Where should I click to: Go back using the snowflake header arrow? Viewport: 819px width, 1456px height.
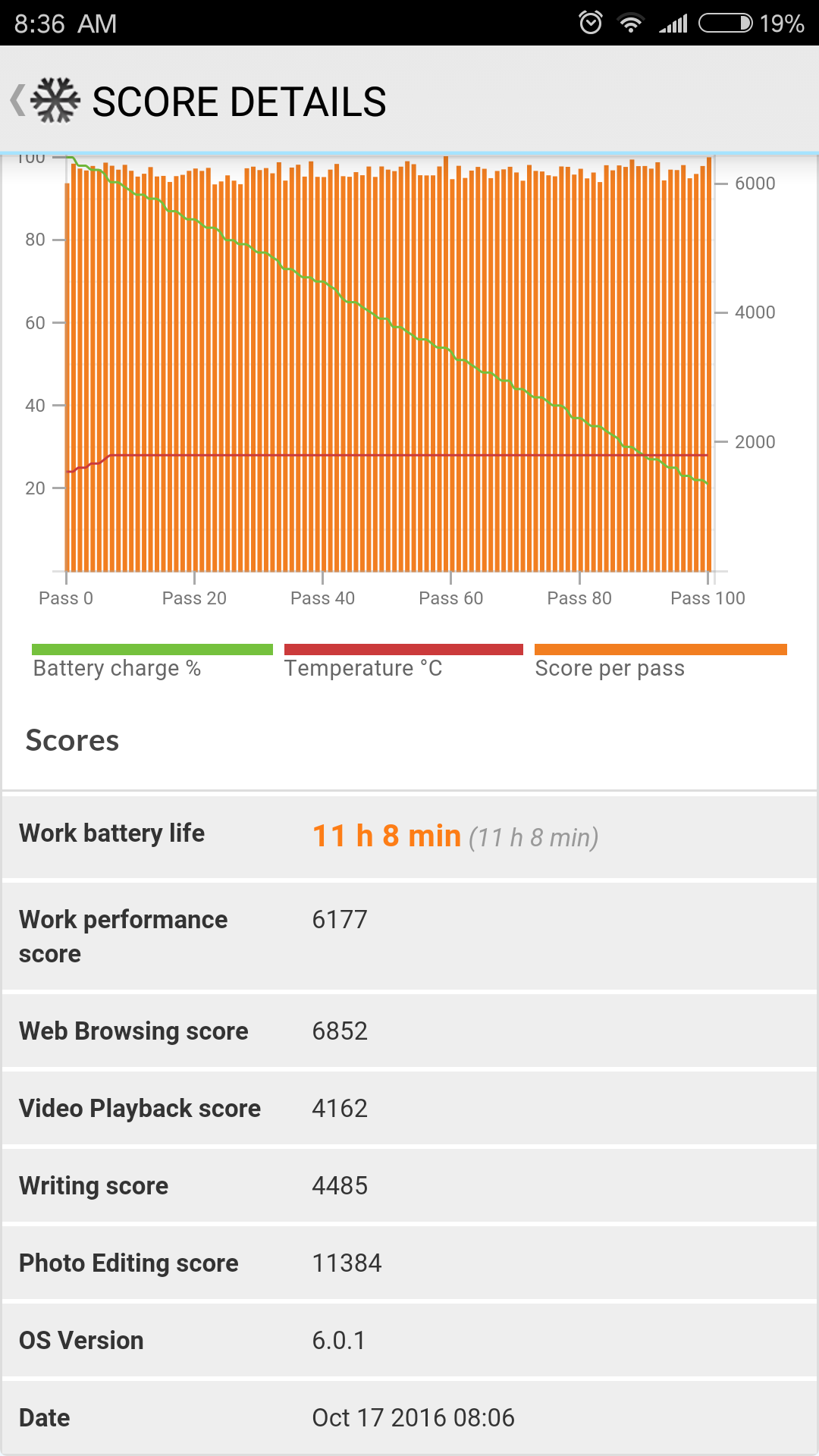(17, 100)
